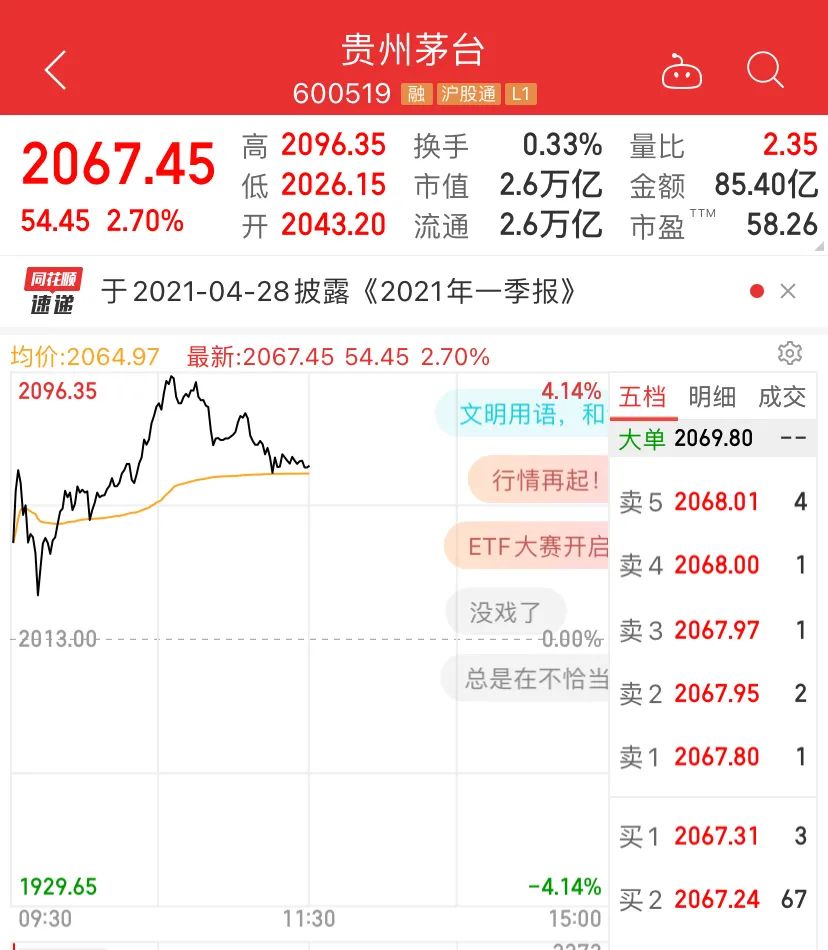The height and width of the screenshot is (950, 828).
Task: Switch to the 成交 tab
Action: (x=781, y=397)
